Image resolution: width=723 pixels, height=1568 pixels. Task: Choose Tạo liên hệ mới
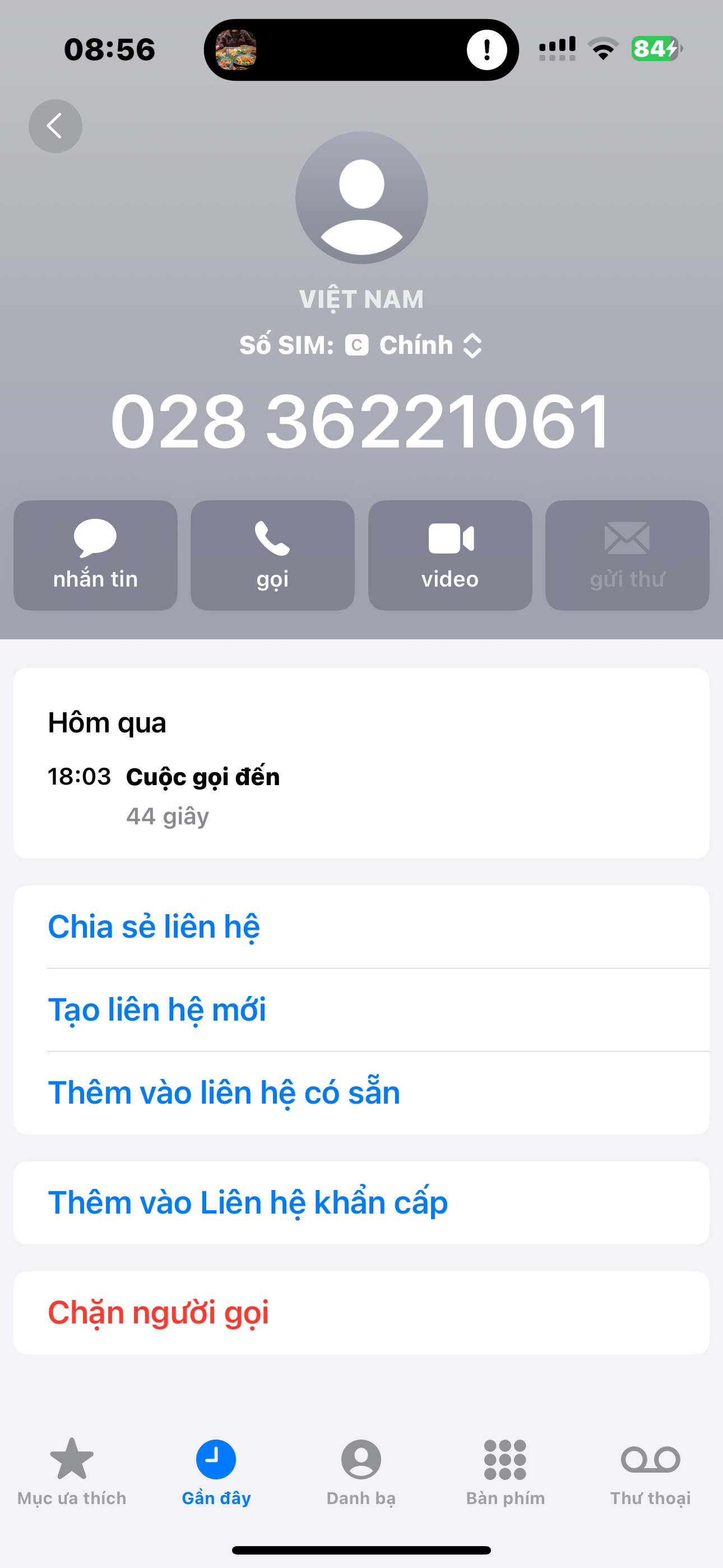(x=157, y=1009)
